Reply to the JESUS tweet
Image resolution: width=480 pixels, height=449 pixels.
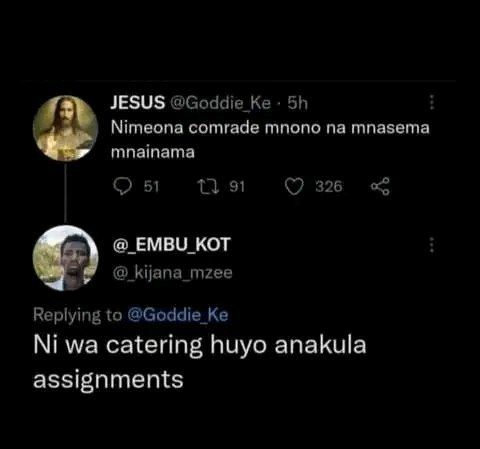point(122,186)
